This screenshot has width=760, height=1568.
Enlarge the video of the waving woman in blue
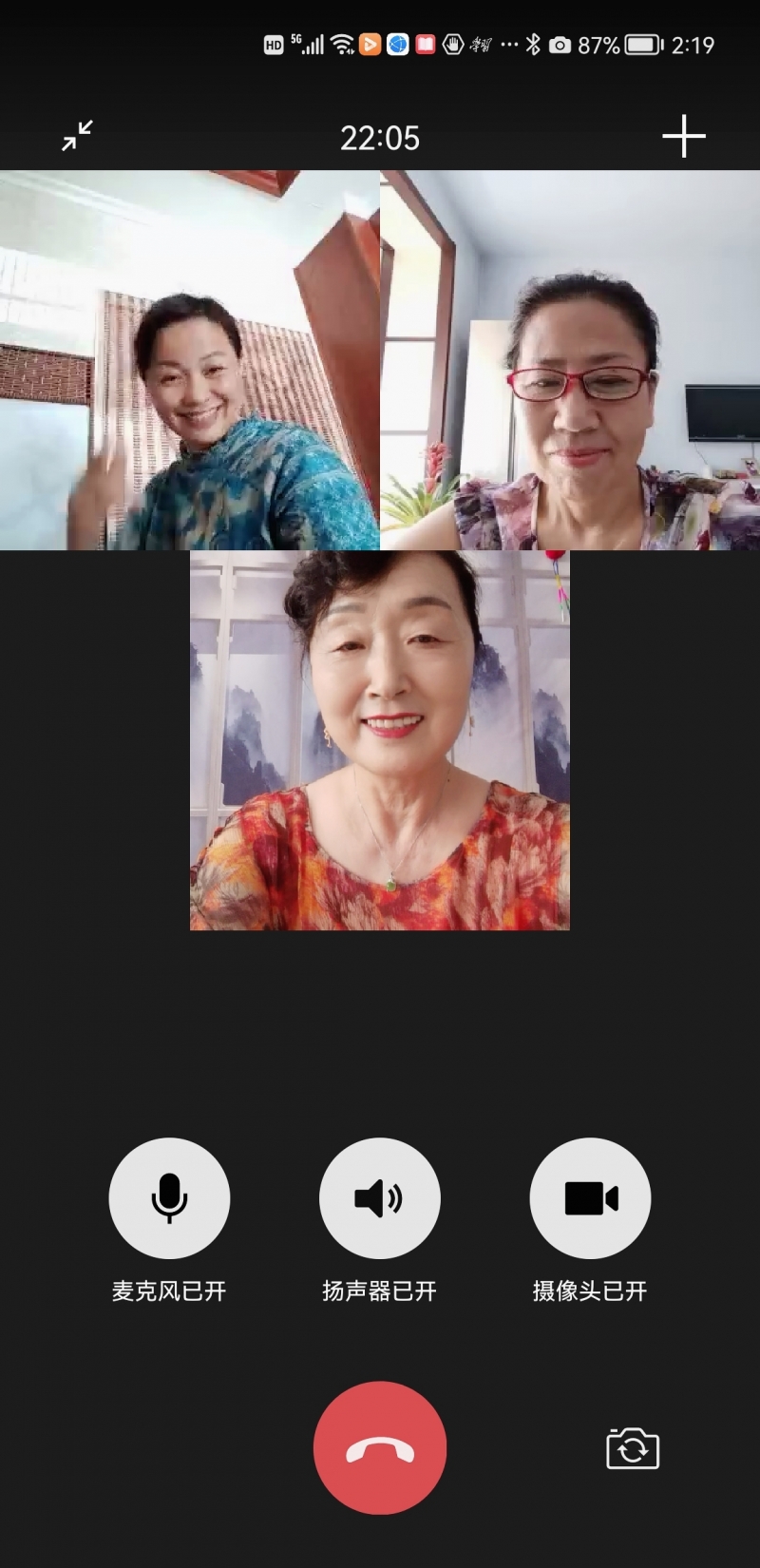(x=190, y=360)
